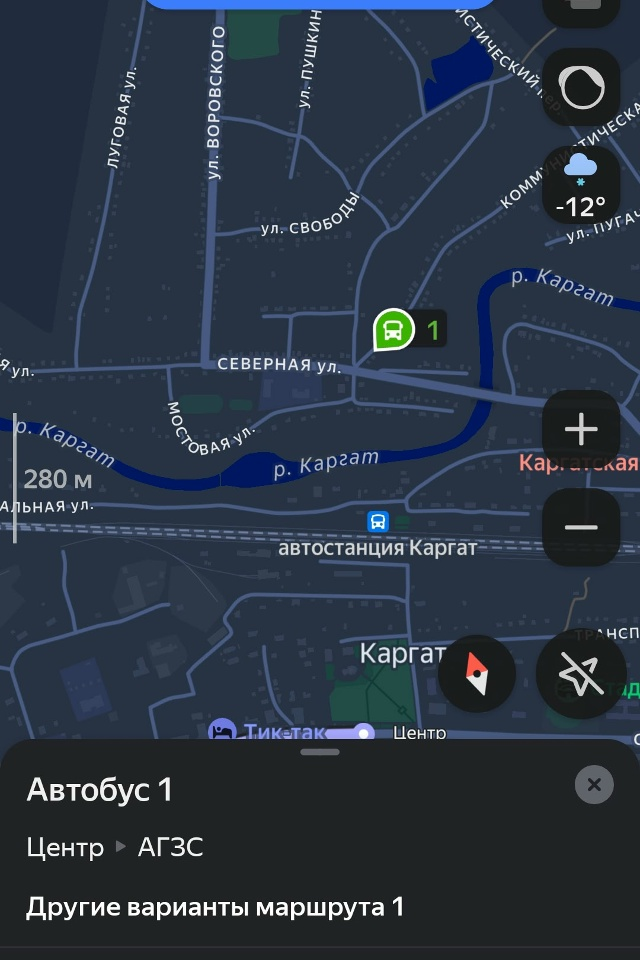Screen dimensions: 640x960
Task: Open the -12° weather widget
Action: pyautogui.click(x=581, y=186)
